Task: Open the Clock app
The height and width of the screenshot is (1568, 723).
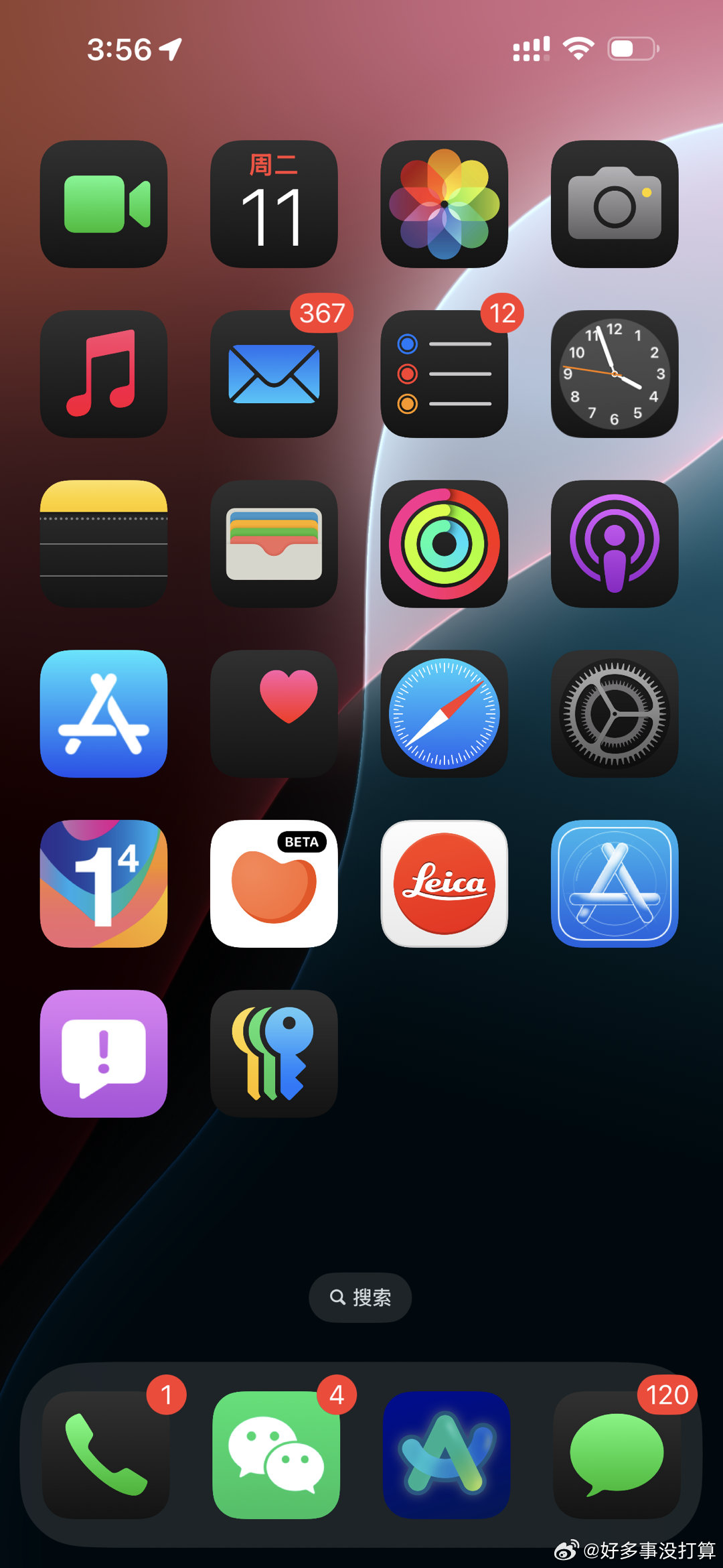Action: [614, 374]
